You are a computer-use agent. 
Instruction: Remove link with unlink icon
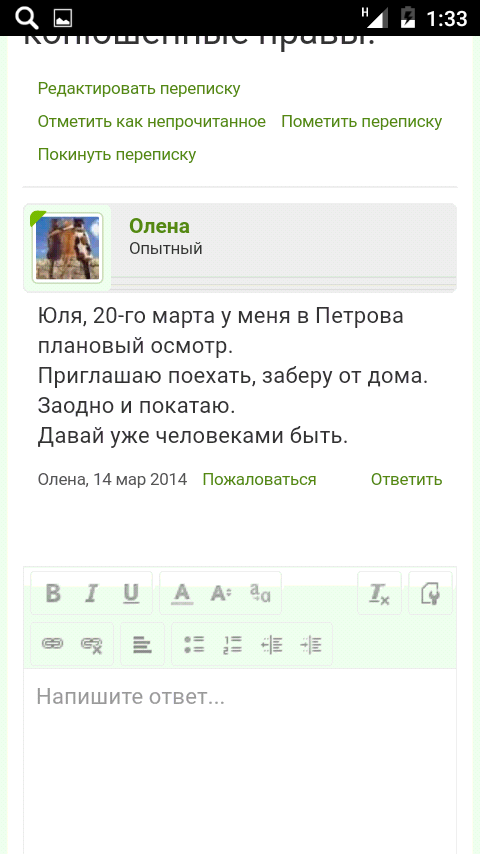coord(92,644)
